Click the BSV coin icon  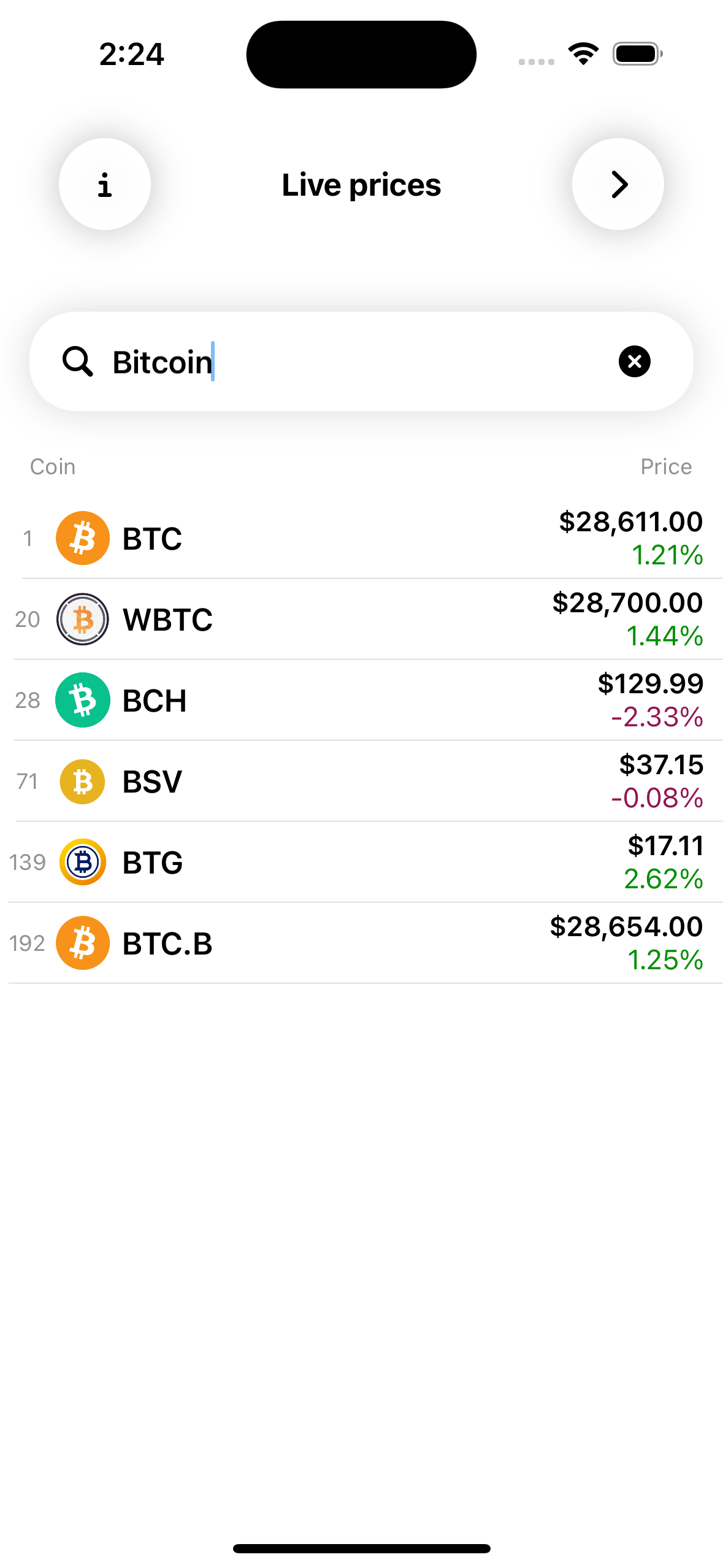coord(82,781)
